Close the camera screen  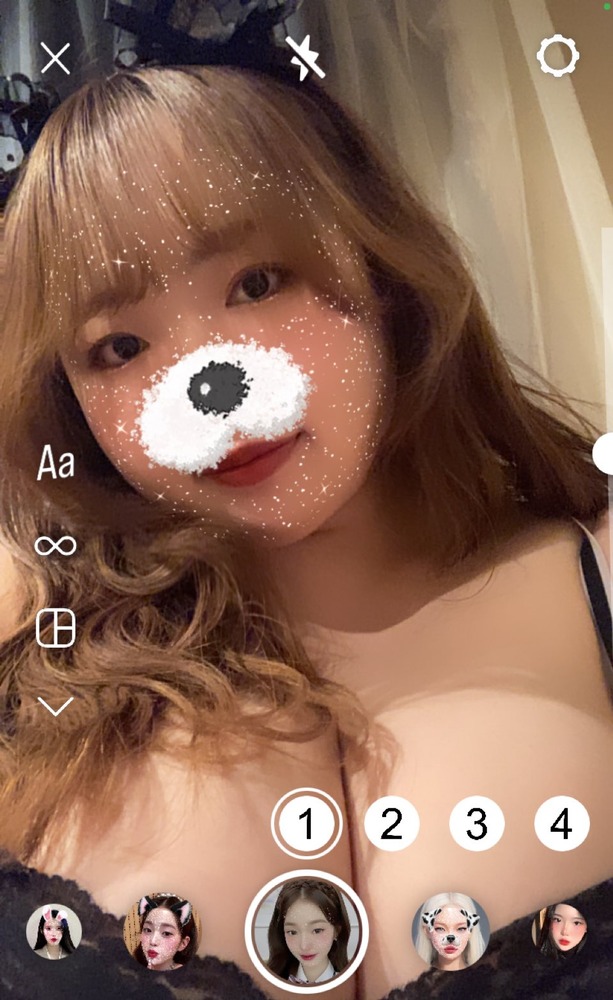point(55,58)
